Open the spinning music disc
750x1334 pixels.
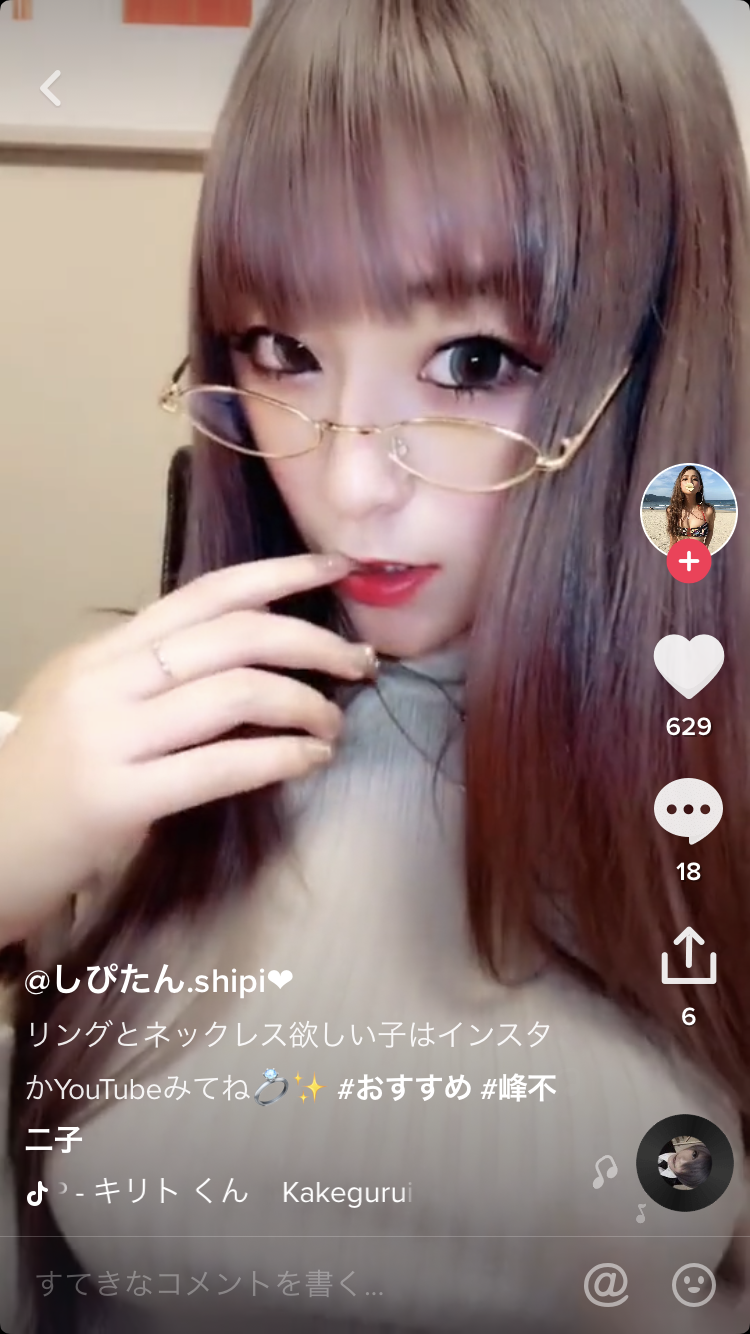point(685,1163)
